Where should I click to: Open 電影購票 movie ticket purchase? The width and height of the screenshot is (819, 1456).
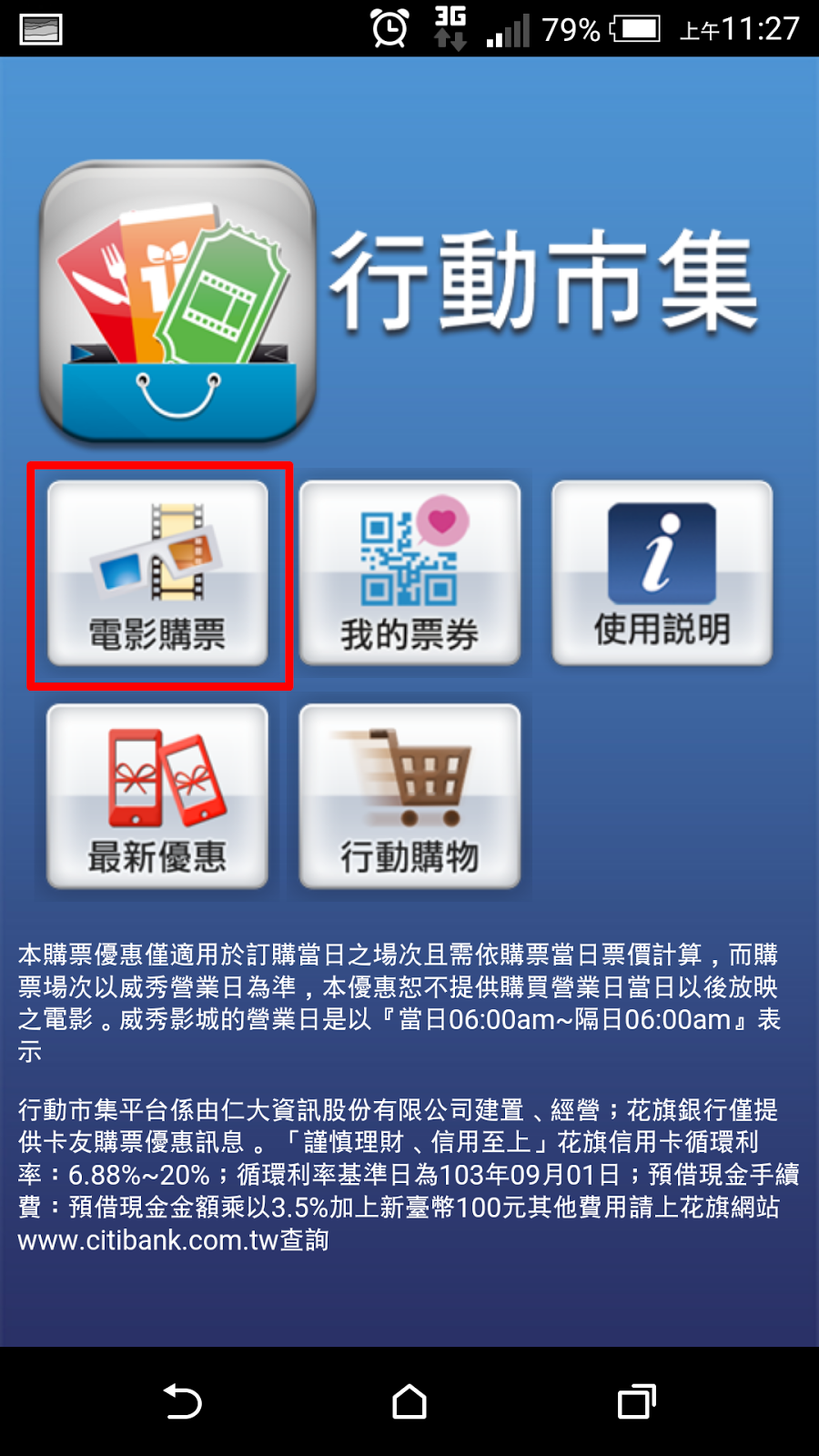click(158, 574)
